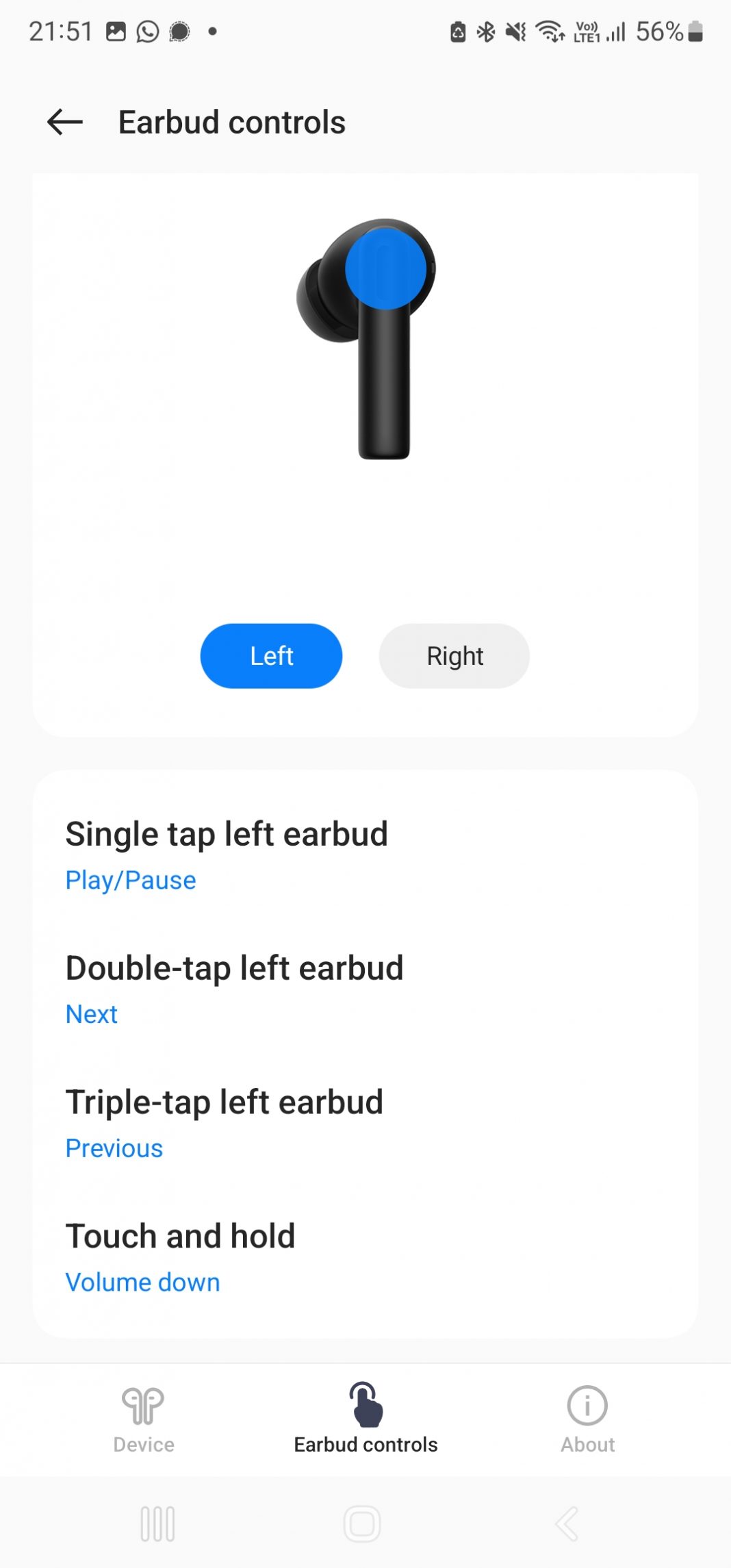The width and height of the screenshot is (731, 1568).
Task: Click the Previous action link
Action: (x=114, y=1148)
